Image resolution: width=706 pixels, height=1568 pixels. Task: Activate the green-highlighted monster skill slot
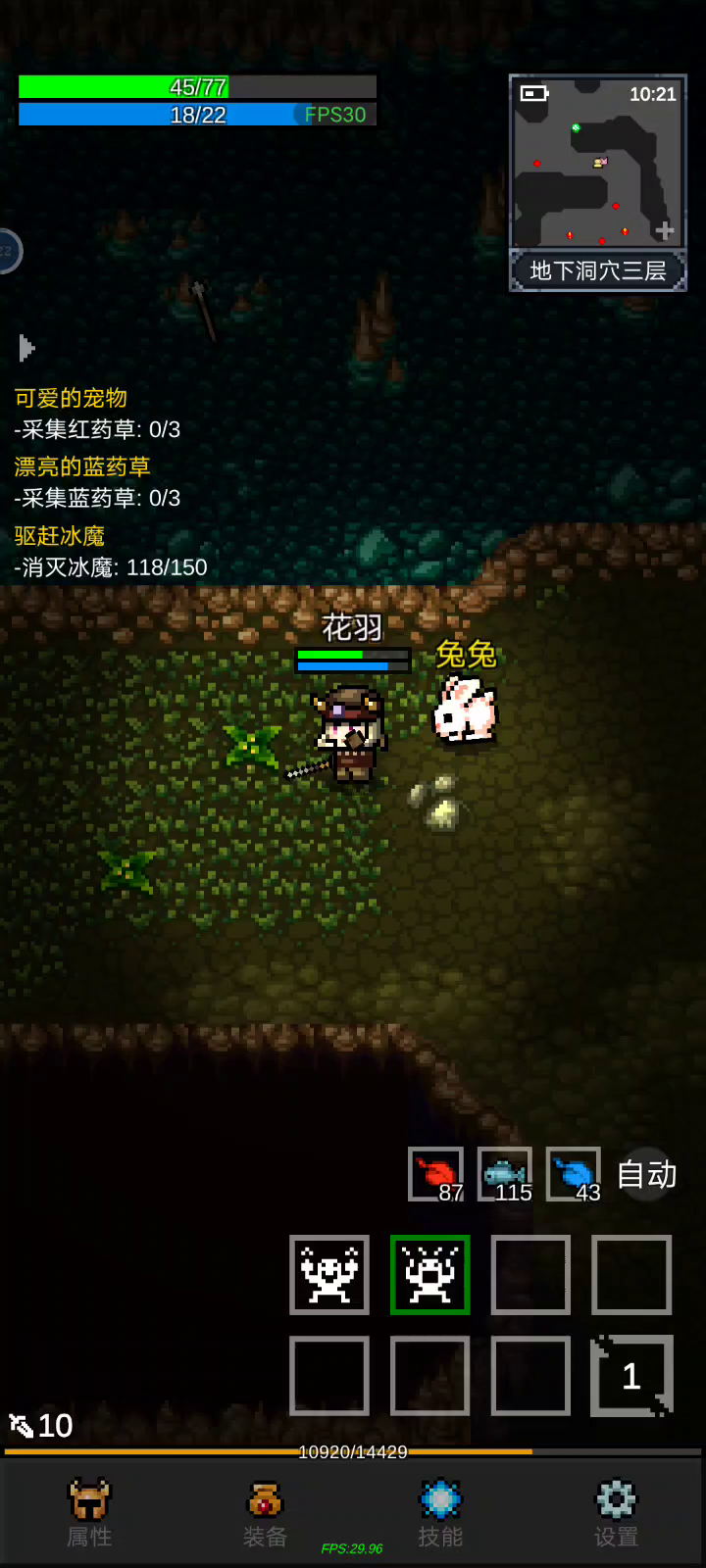point(430,1275)
